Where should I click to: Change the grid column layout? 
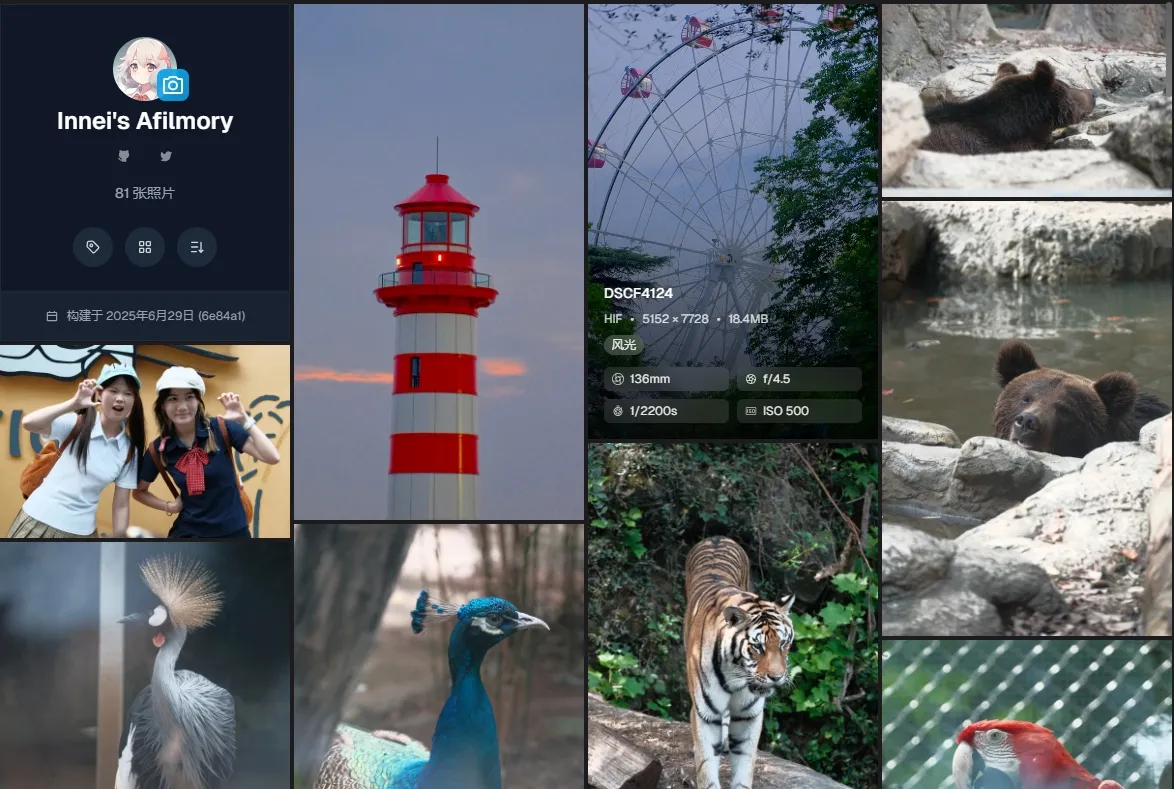[145, 247]
